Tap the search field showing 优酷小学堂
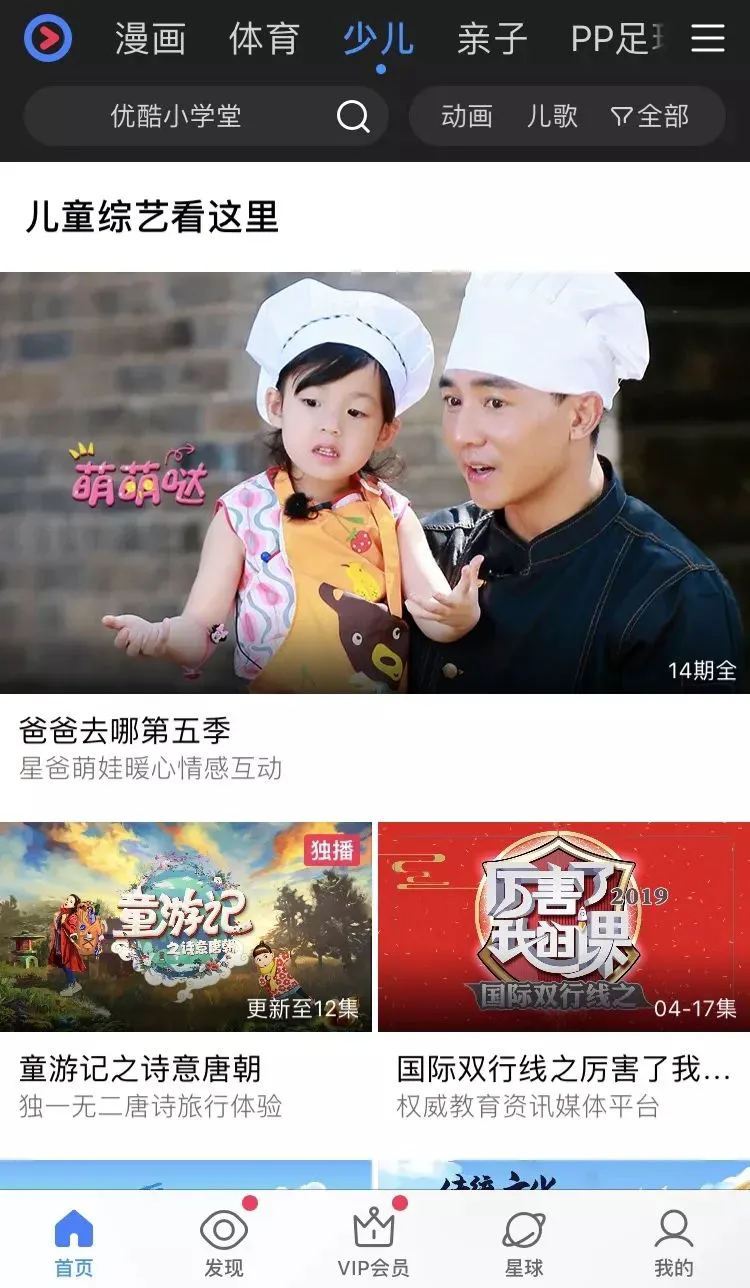750x1288 pixels. (x=176, y=117)
